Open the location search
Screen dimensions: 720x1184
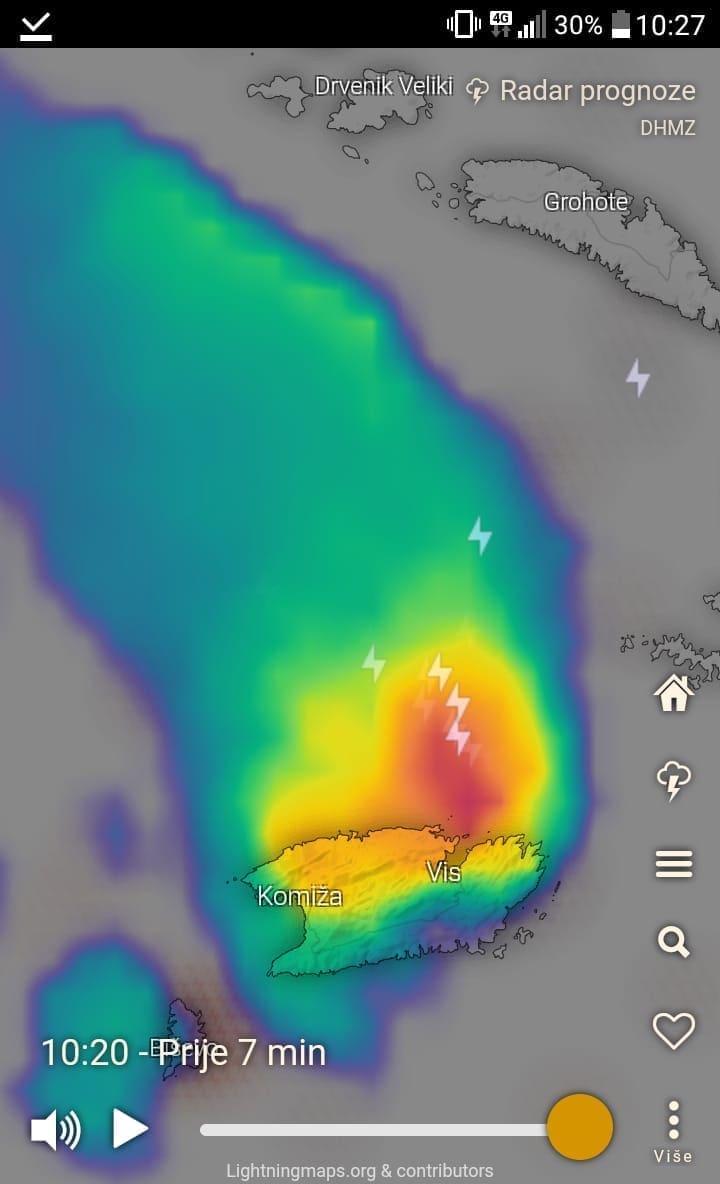(x=673, y=942)
